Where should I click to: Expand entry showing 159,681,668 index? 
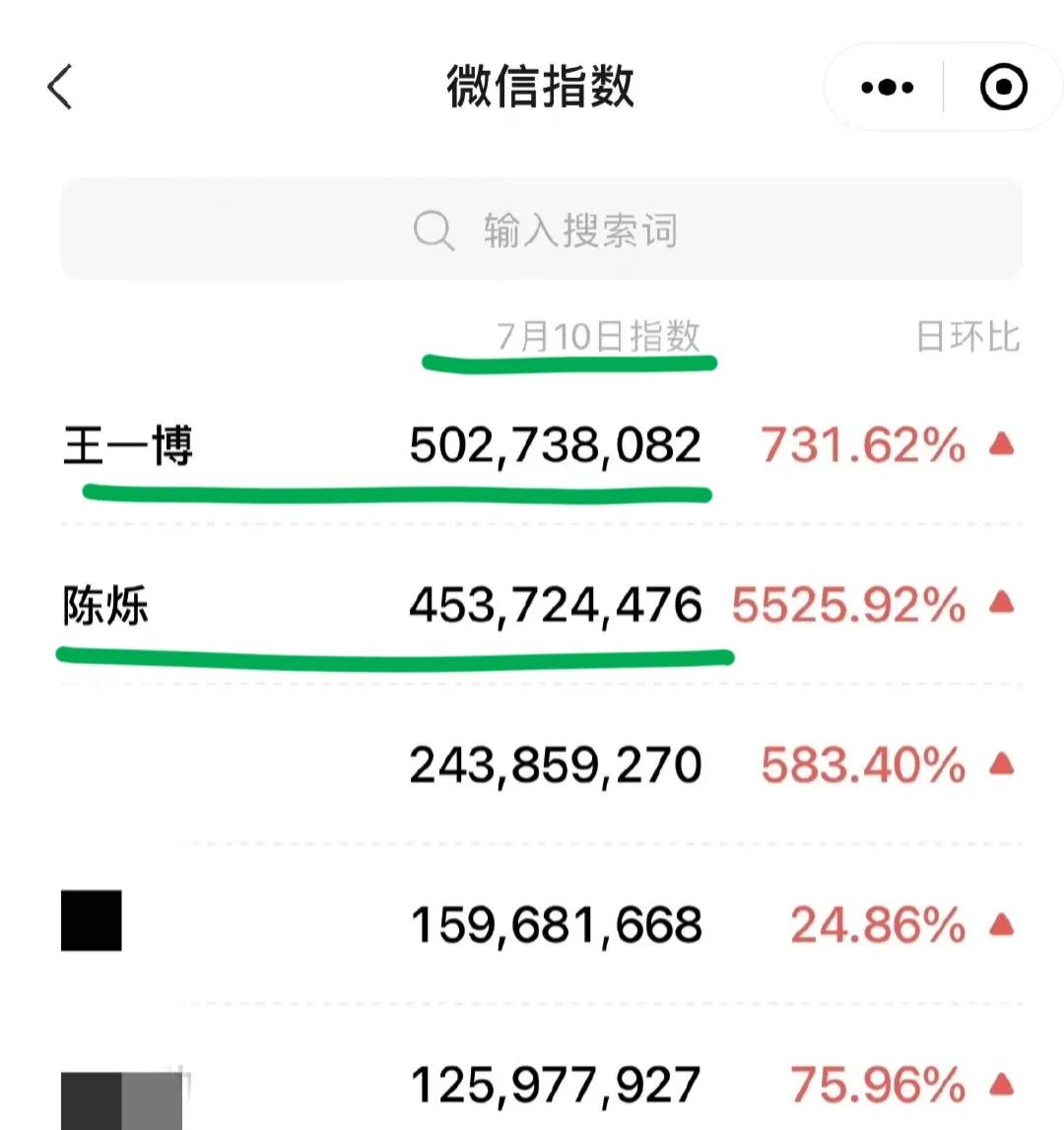pos(555,924)
